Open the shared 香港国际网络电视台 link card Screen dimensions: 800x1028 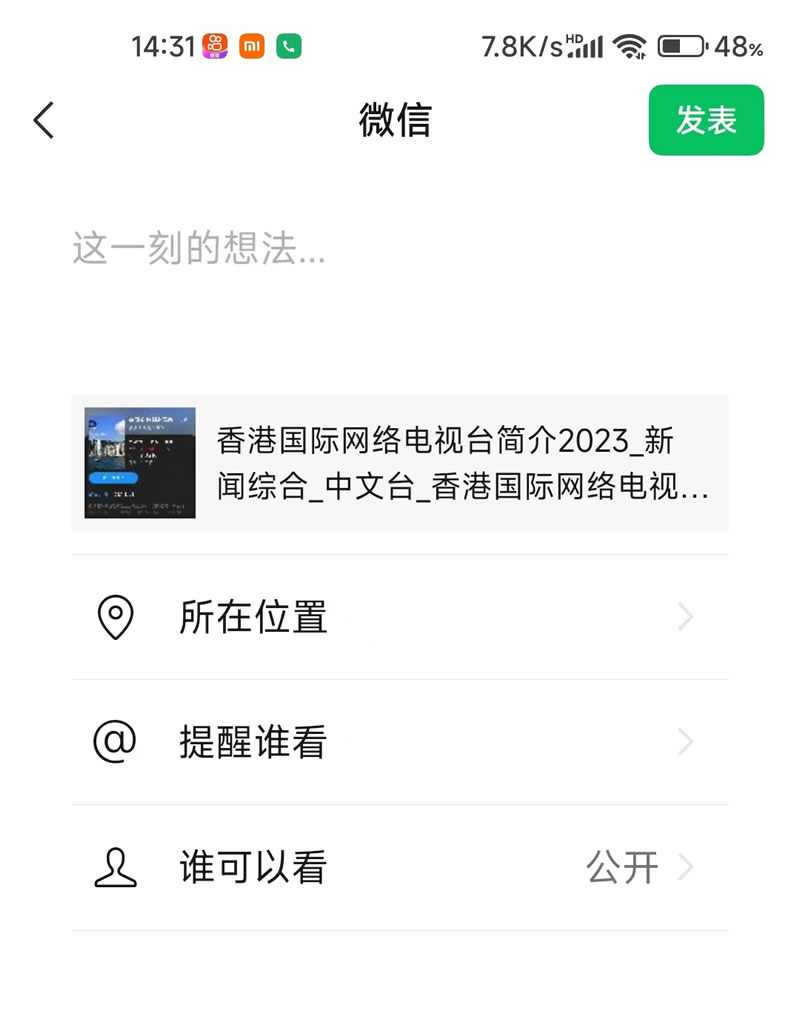point(400,462)
